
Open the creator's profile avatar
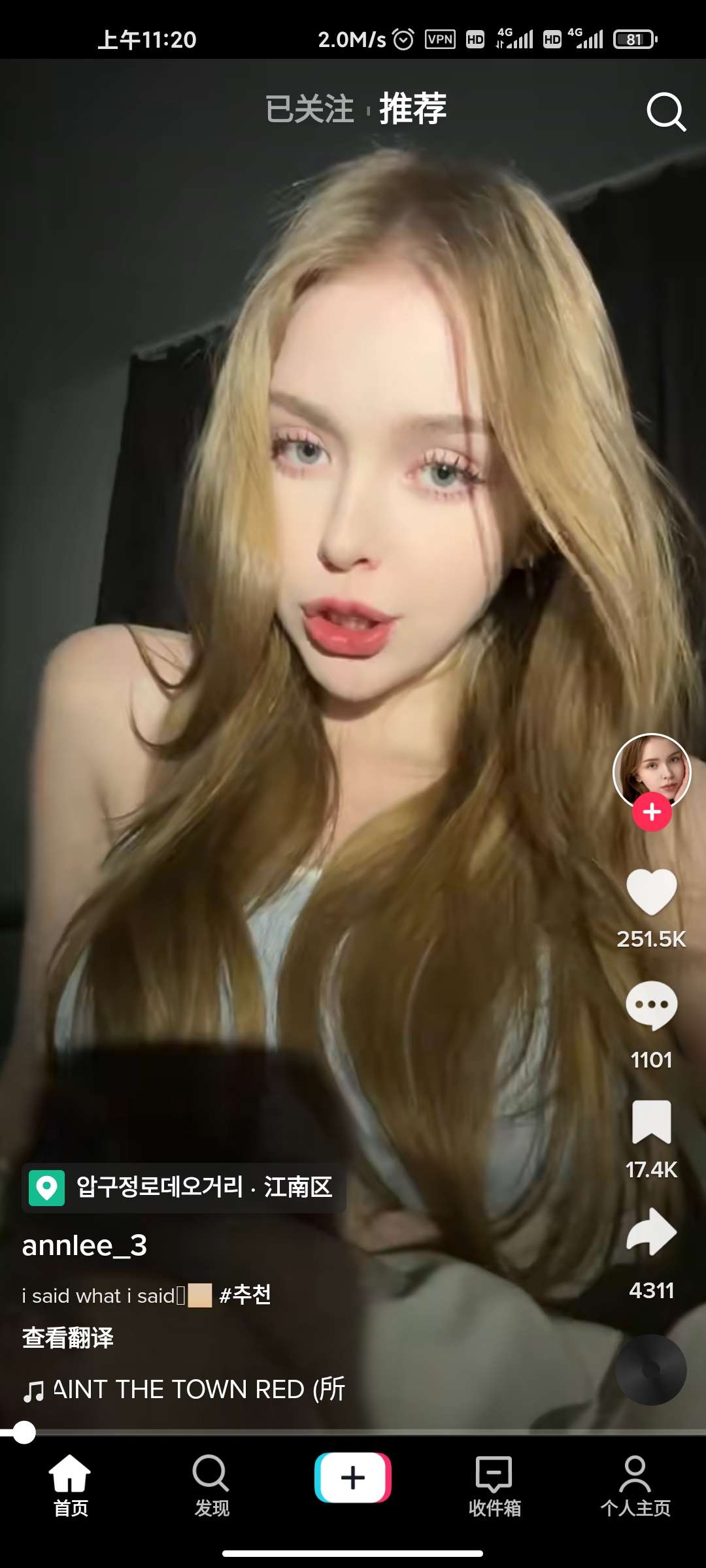(652, 772)
